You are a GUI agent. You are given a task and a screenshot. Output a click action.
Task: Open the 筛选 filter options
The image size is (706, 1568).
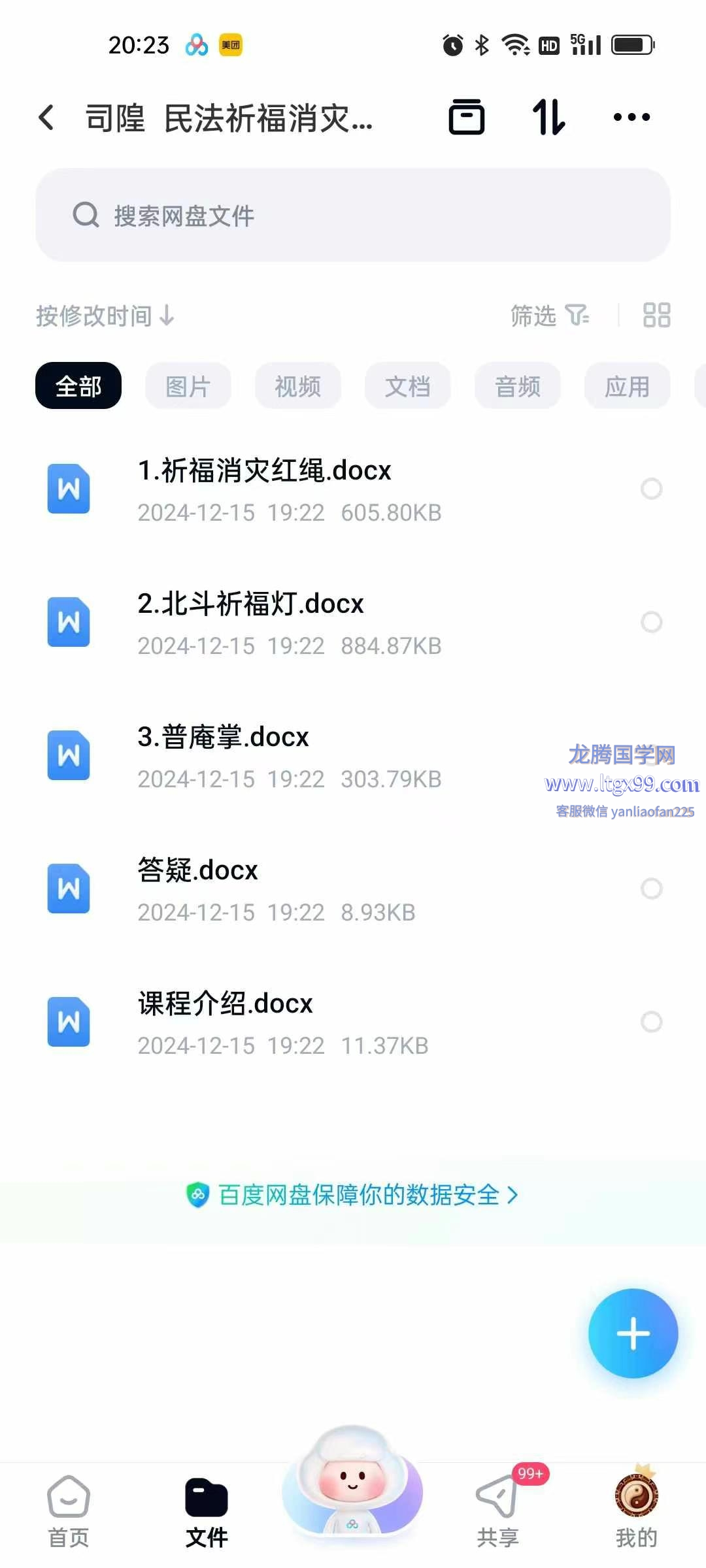[550, 316]
